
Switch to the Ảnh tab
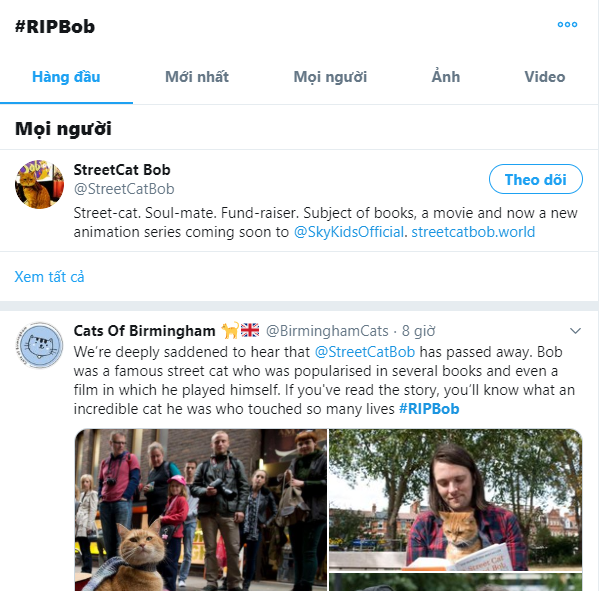pyautogui.click(x=446, y=77)
